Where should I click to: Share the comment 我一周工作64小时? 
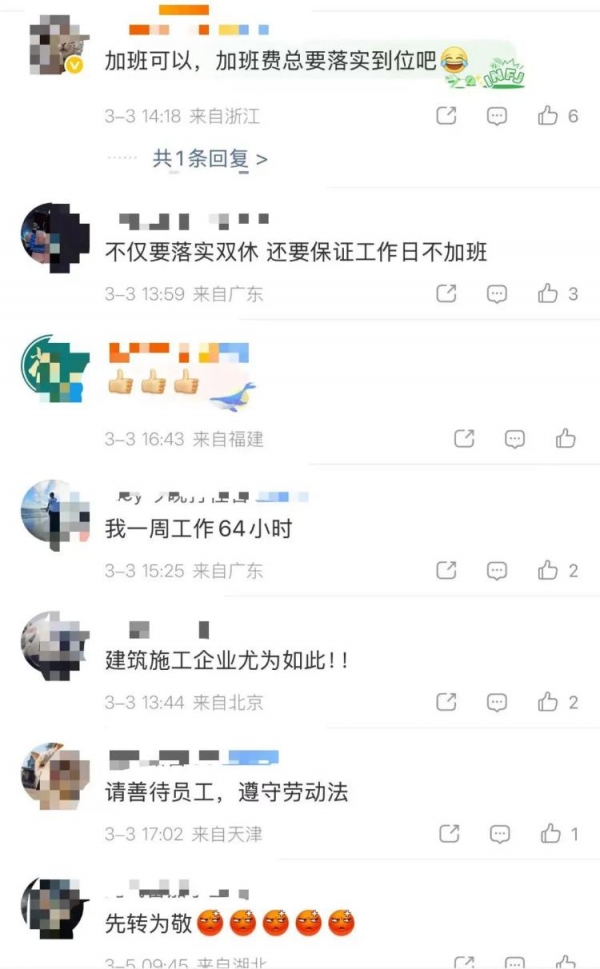pos(446,571)
